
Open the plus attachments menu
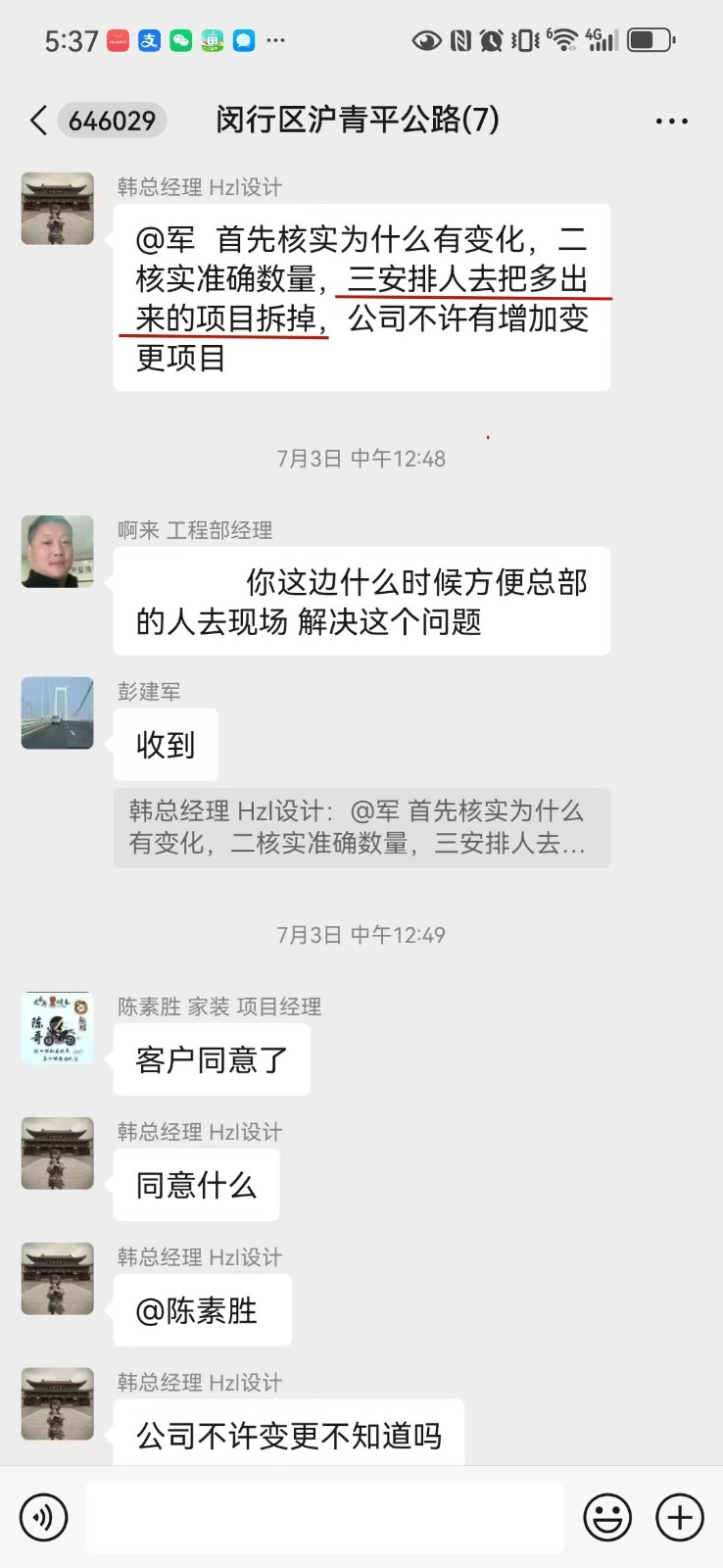680,1517
